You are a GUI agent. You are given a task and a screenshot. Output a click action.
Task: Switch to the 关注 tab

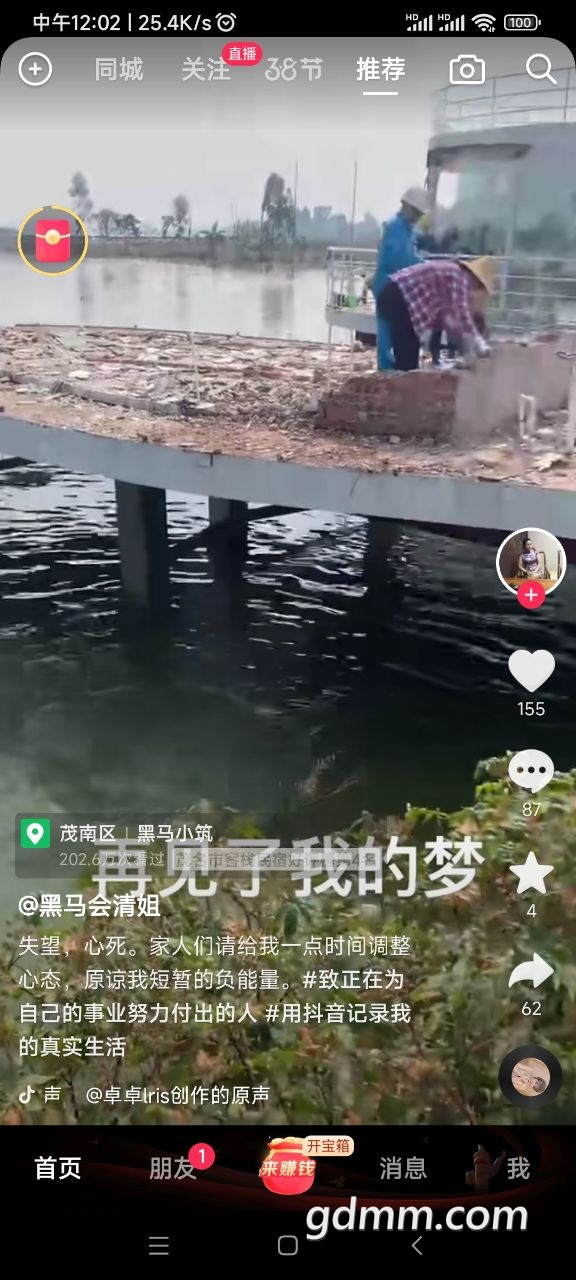pyautogui.click(x=206, y=69)
